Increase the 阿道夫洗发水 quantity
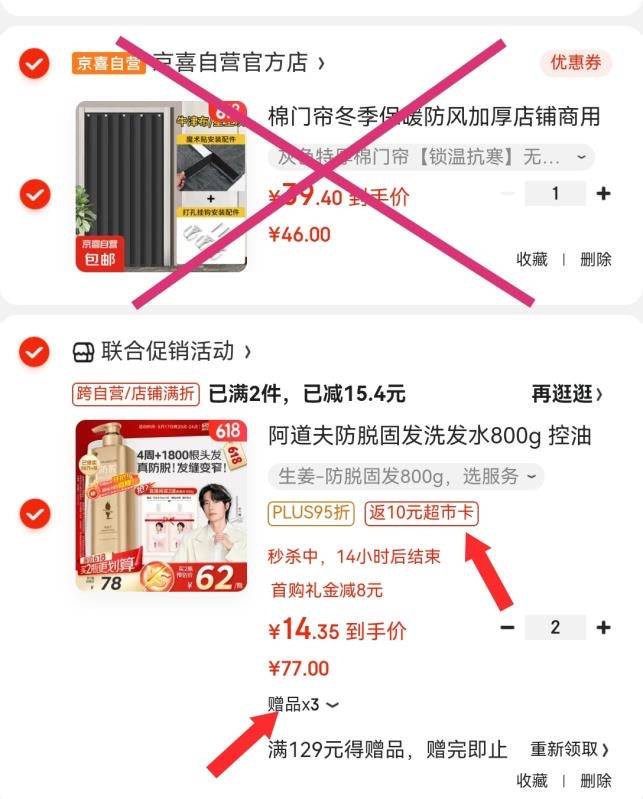643x799 pixels. (603, 628)
